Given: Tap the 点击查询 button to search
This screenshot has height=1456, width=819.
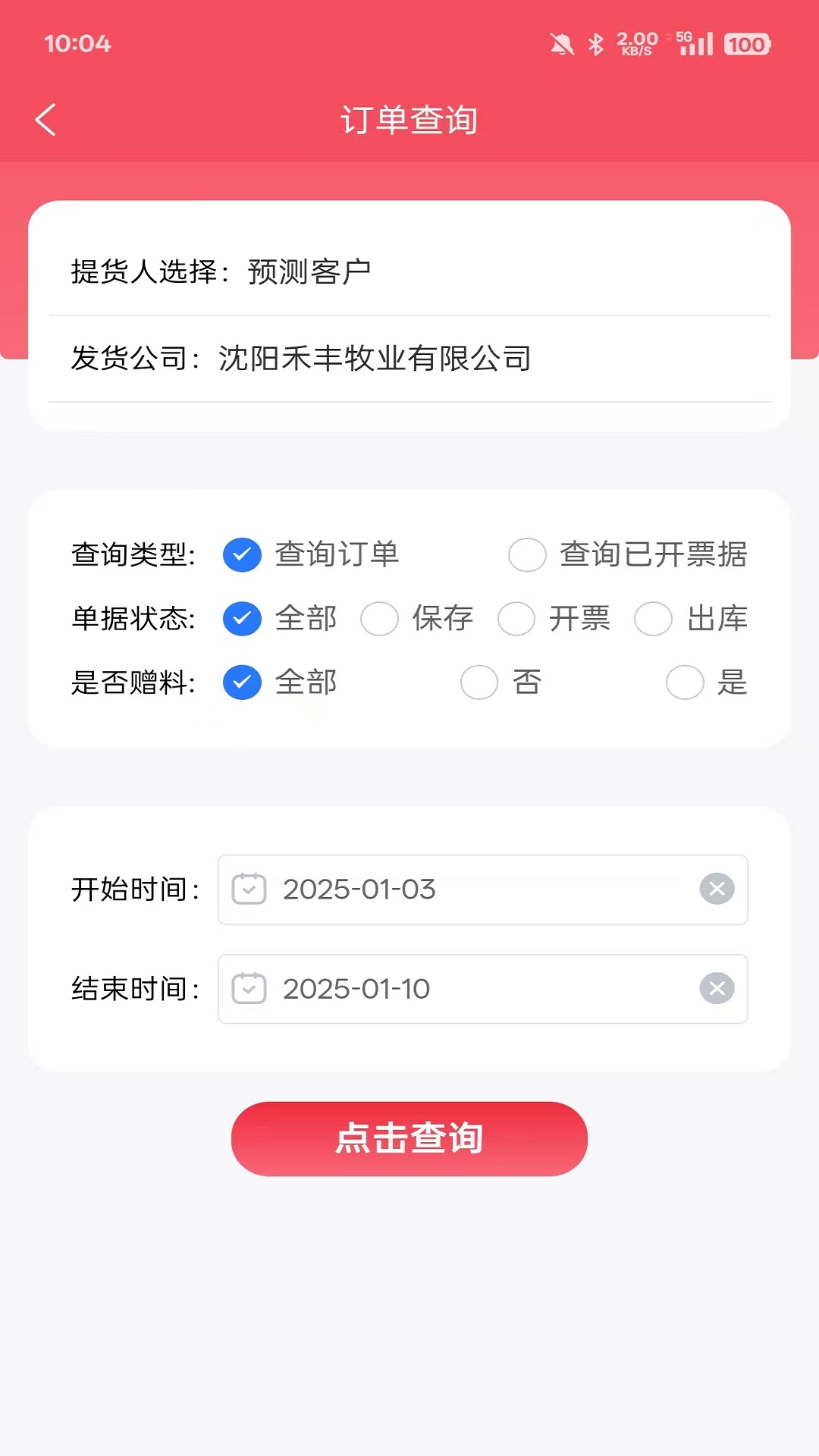Looking at the screenshot, I should pos(409,1138).
